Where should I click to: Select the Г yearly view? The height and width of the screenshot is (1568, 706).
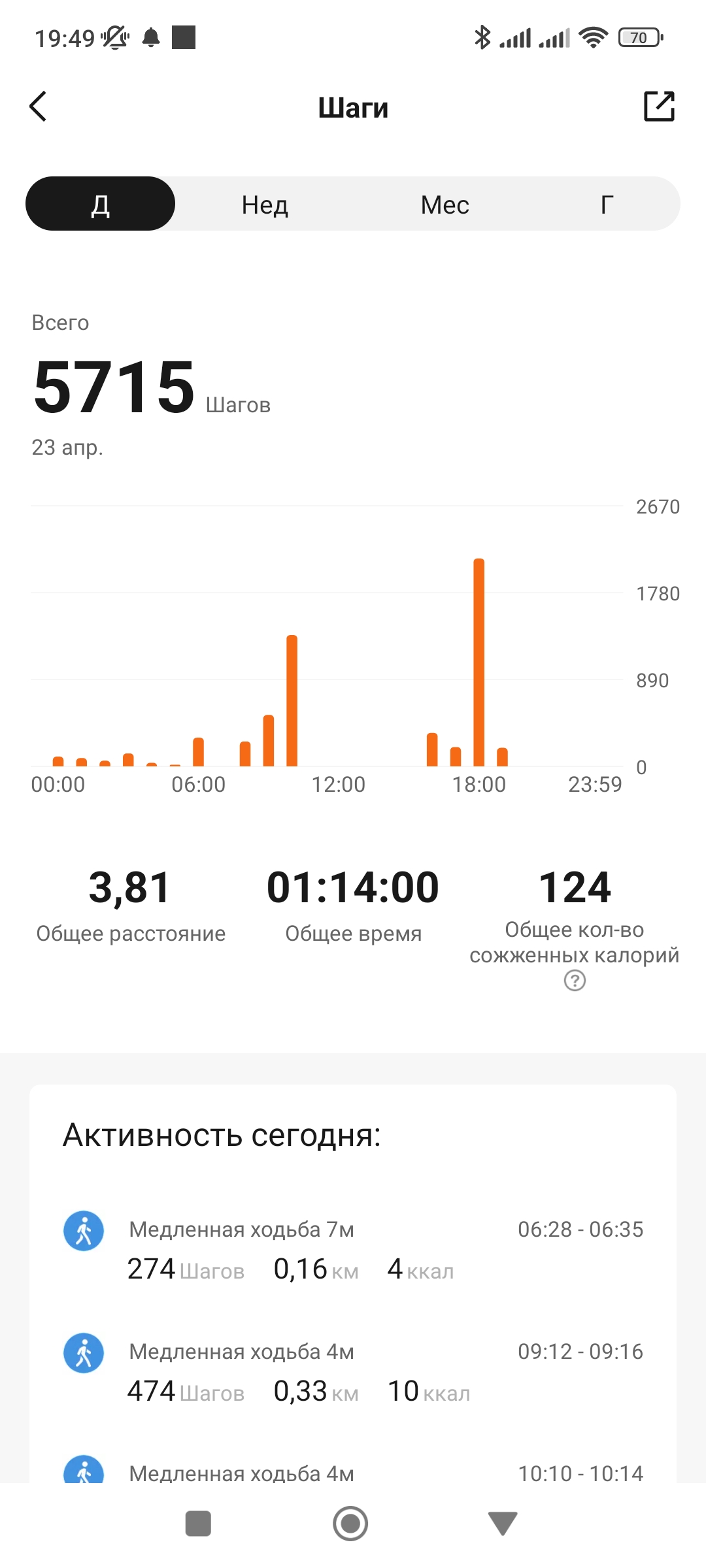point(607,204)
